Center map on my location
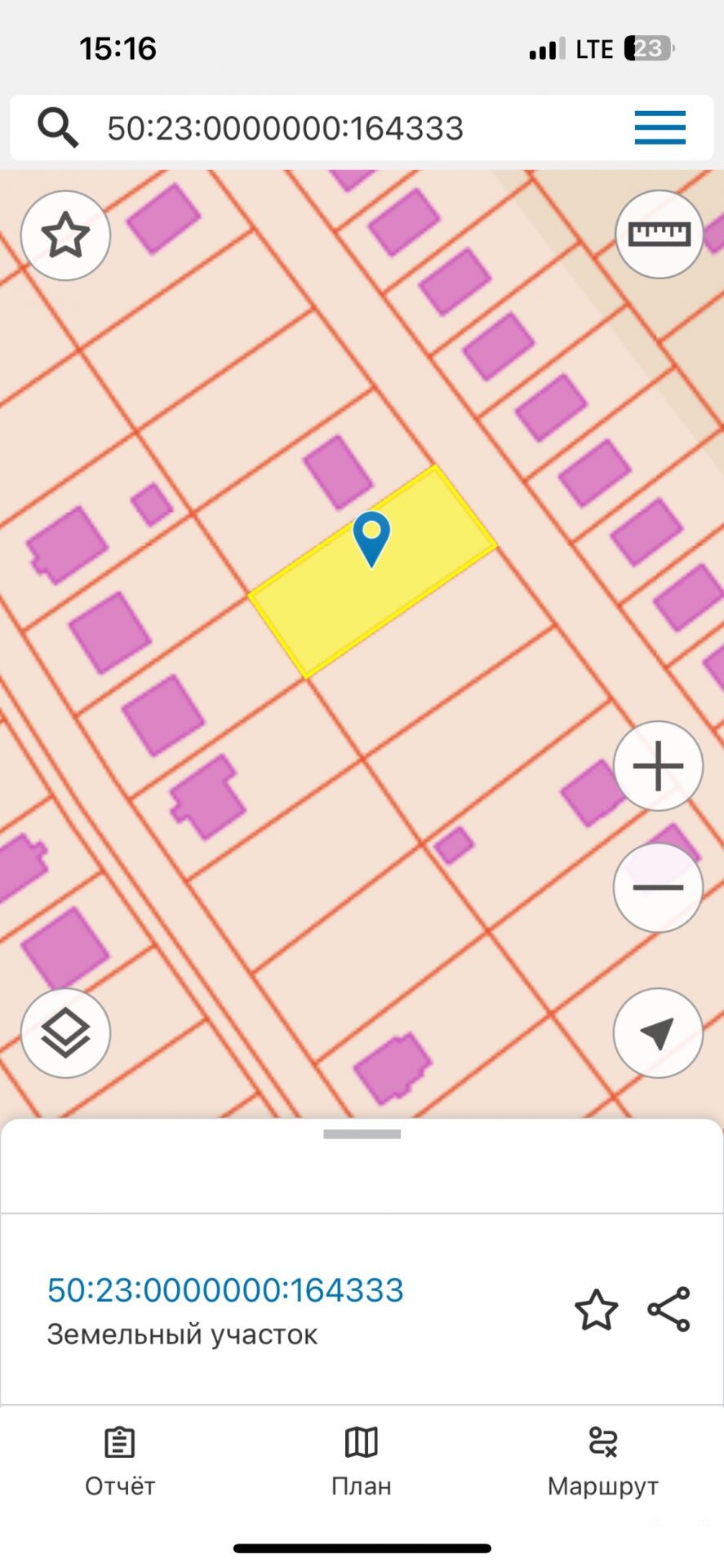The image size is (724, 1568). tap(658, 1033)
